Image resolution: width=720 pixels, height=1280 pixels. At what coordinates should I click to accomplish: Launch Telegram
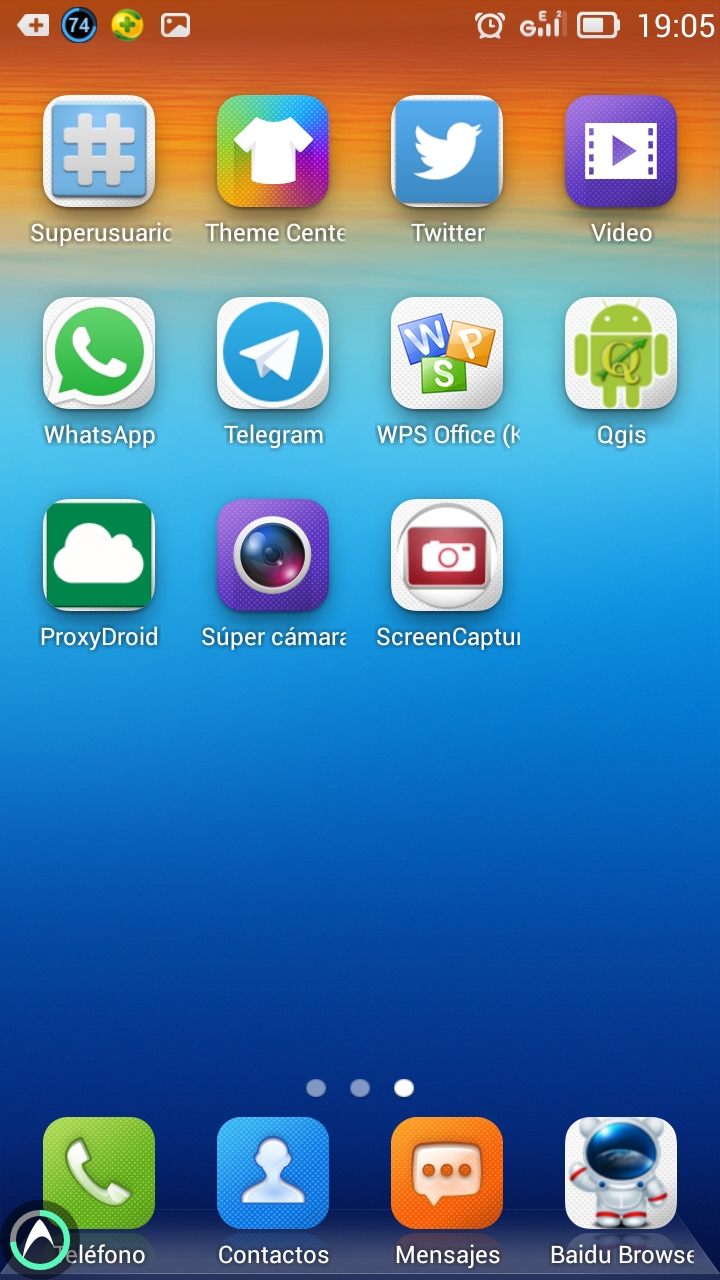click(x=273, y=354)
